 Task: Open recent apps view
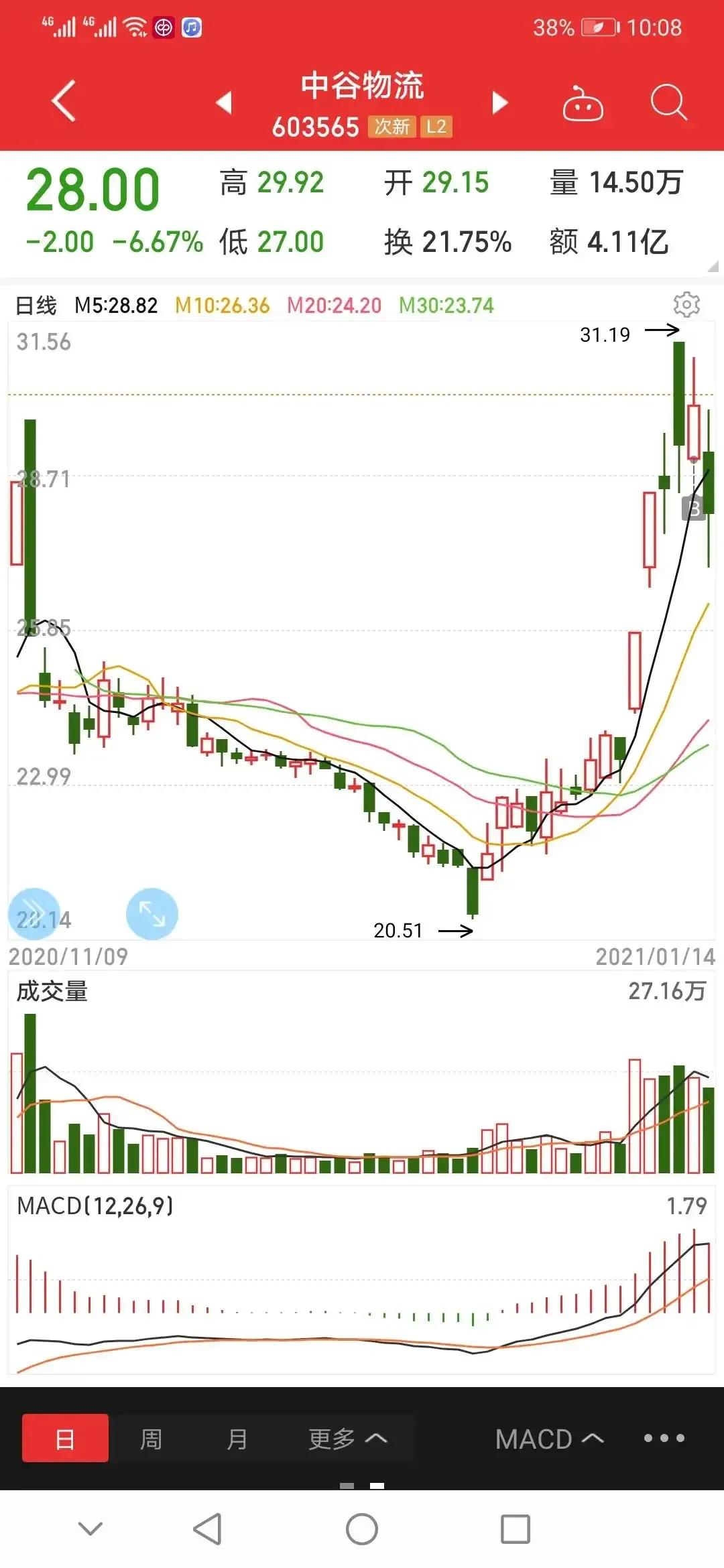pos(516,1530)
